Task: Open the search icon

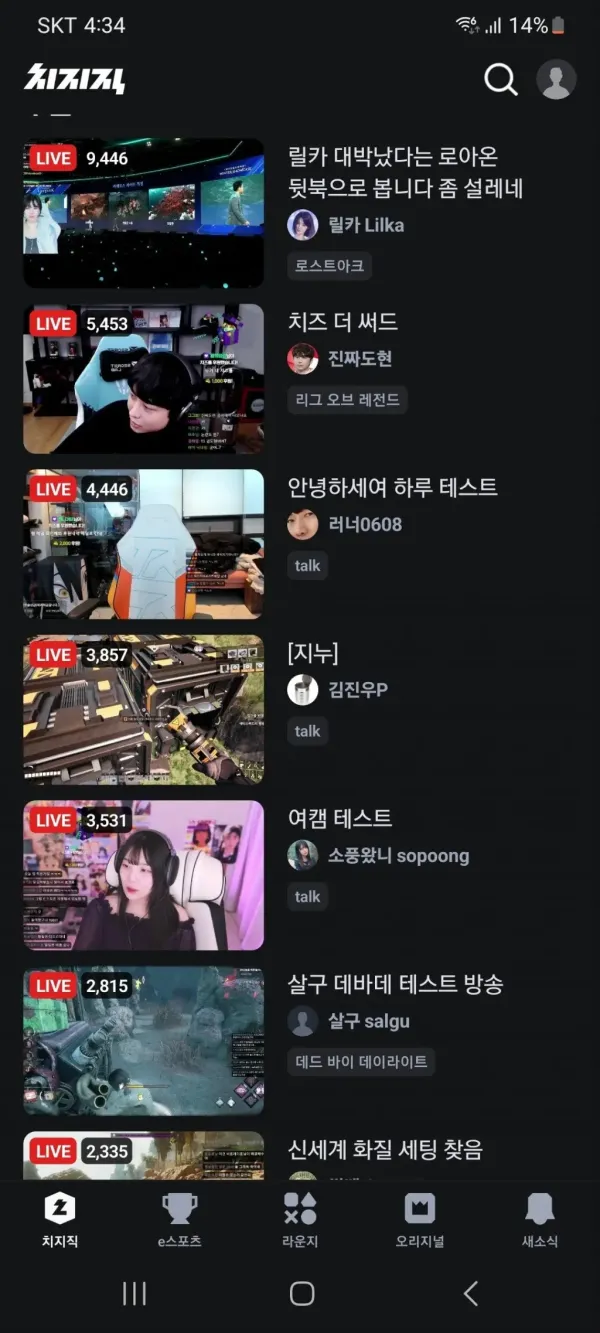Action: 500,79
